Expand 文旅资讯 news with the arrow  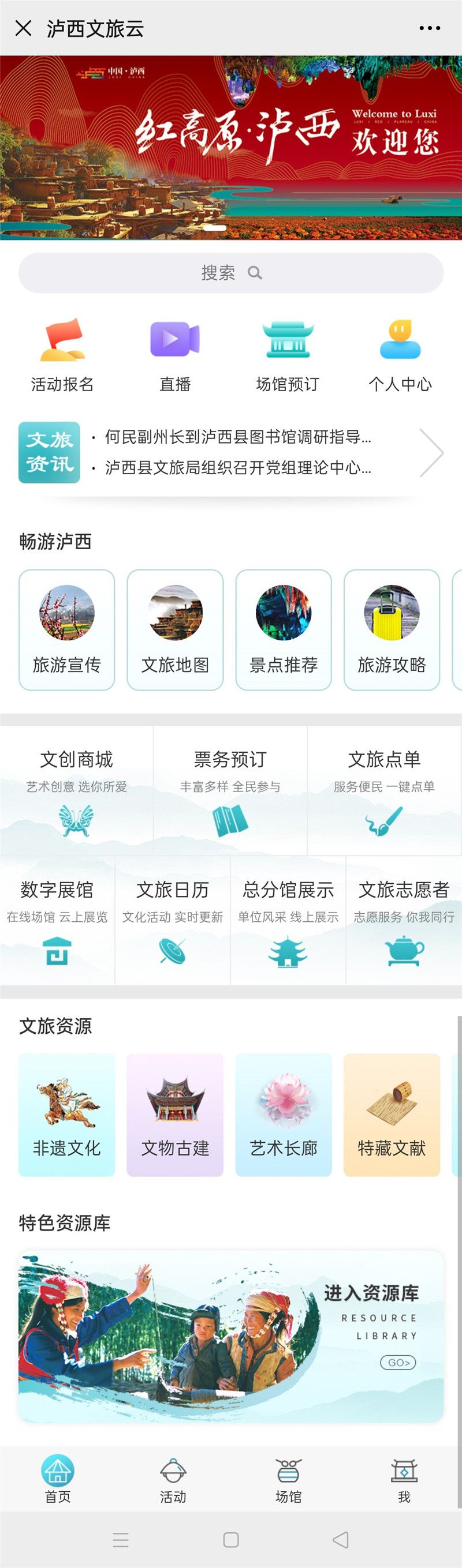click(x=431, y=452)
